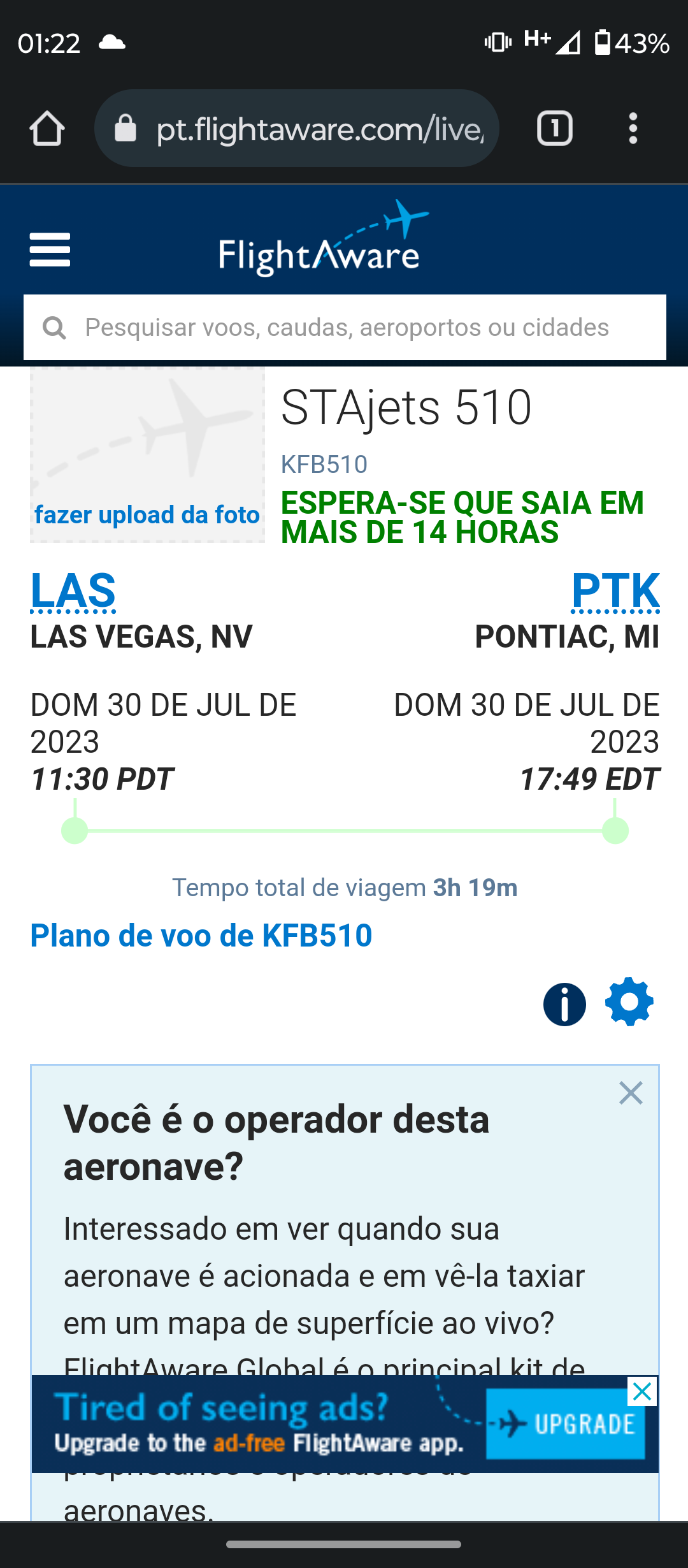Open the browser home page
Screen dimensions: 688x1568
click(47, 129)
